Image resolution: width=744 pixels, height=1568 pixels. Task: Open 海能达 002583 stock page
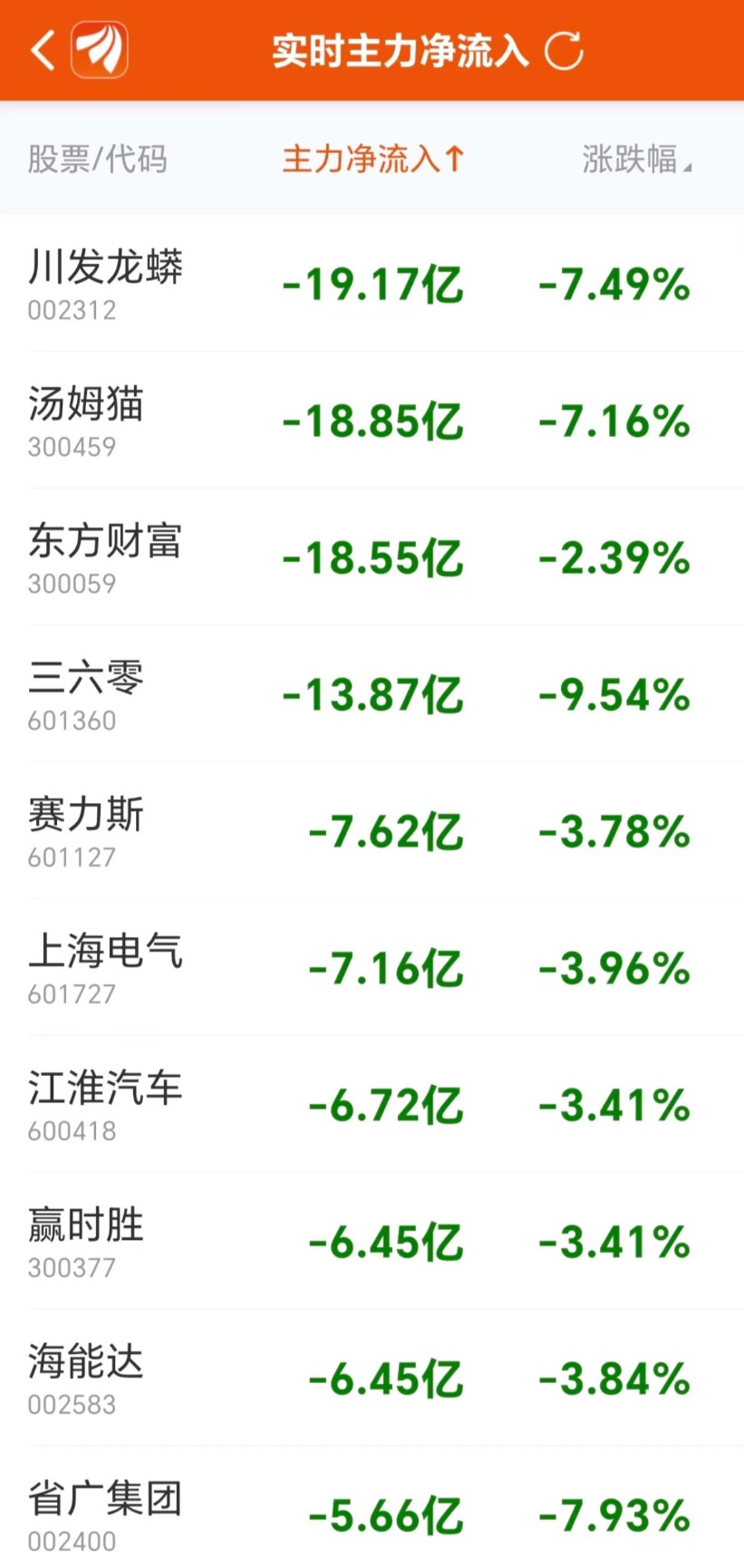tap(372, 1378)
